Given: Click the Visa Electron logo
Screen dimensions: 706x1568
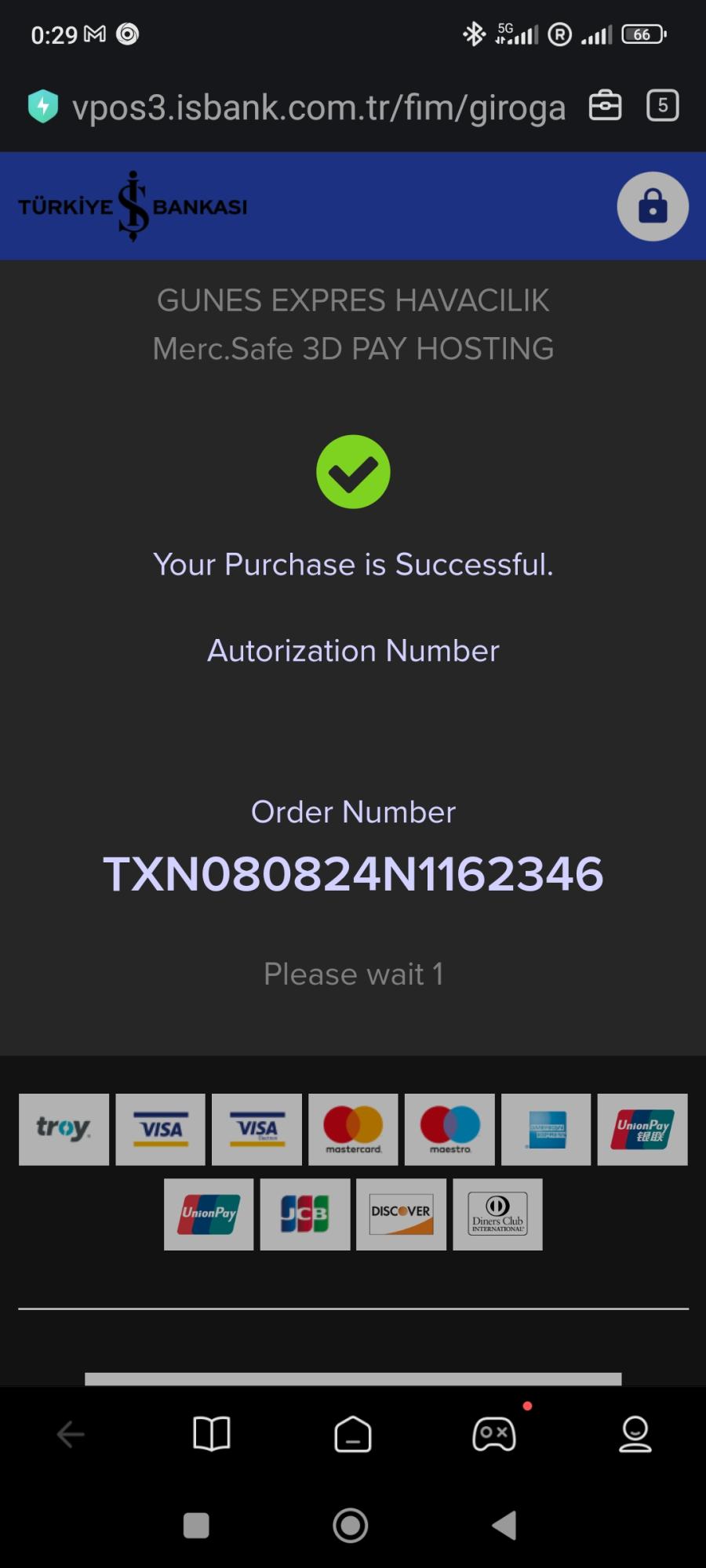Looking at the screenshot, I should click(x=256, y=1130).
